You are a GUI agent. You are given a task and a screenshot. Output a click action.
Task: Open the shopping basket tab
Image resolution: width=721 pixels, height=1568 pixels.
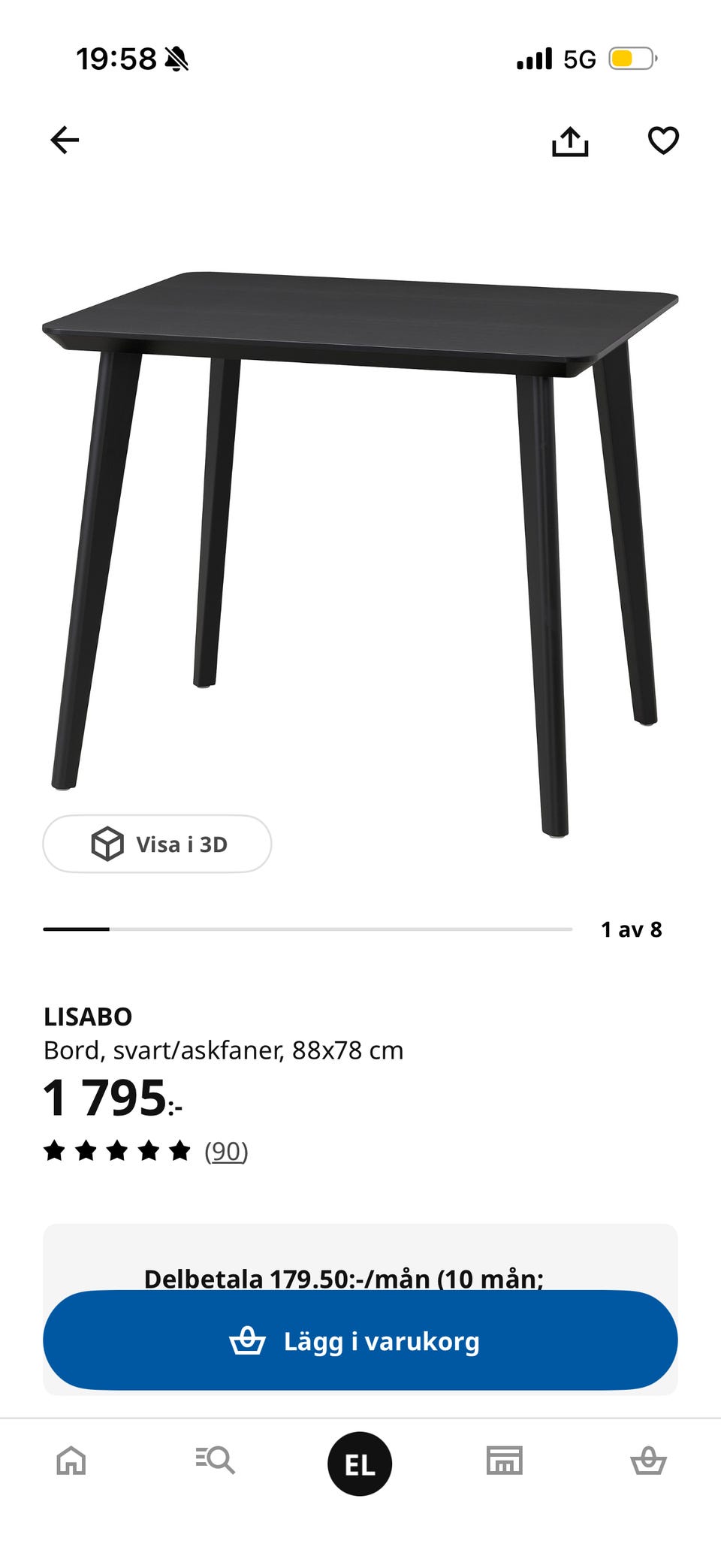click(648, 1461)
